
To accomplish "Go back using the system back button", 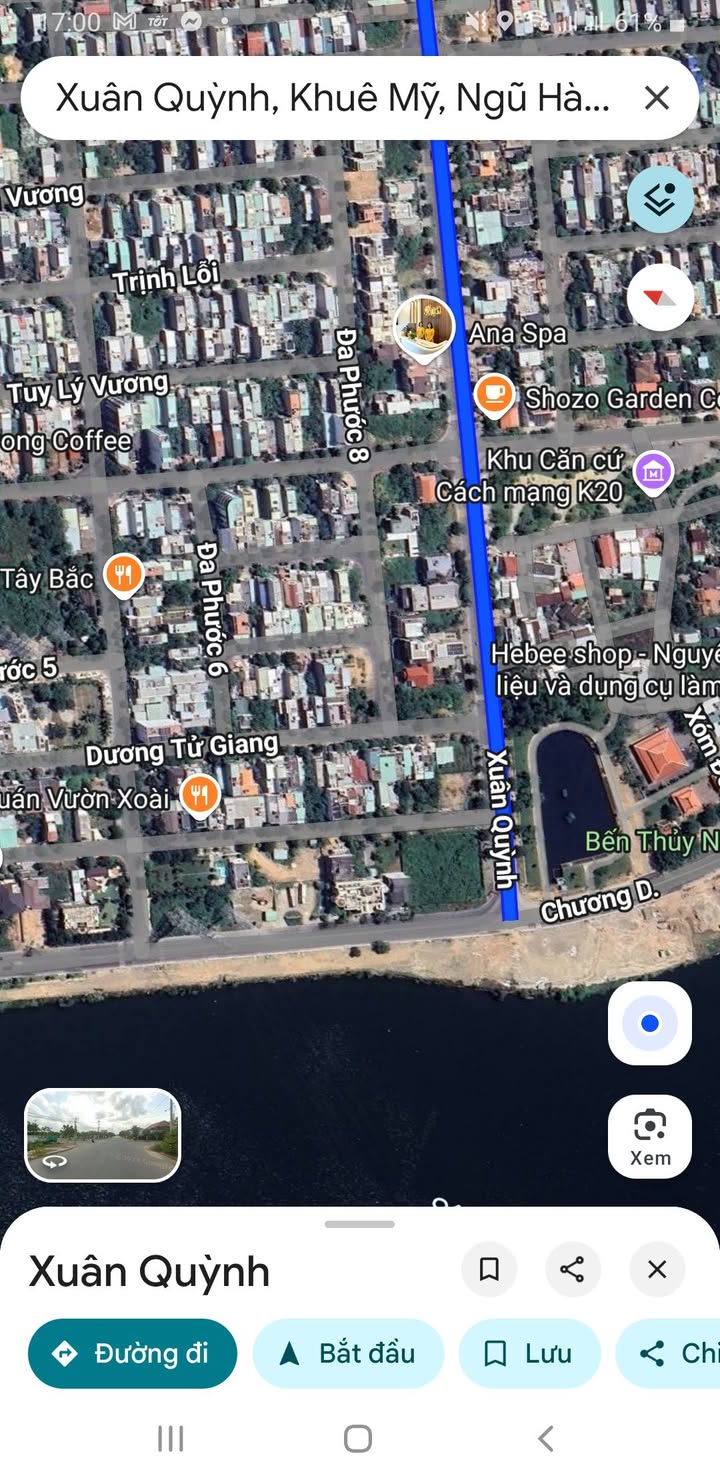I will click(545, 1439).
